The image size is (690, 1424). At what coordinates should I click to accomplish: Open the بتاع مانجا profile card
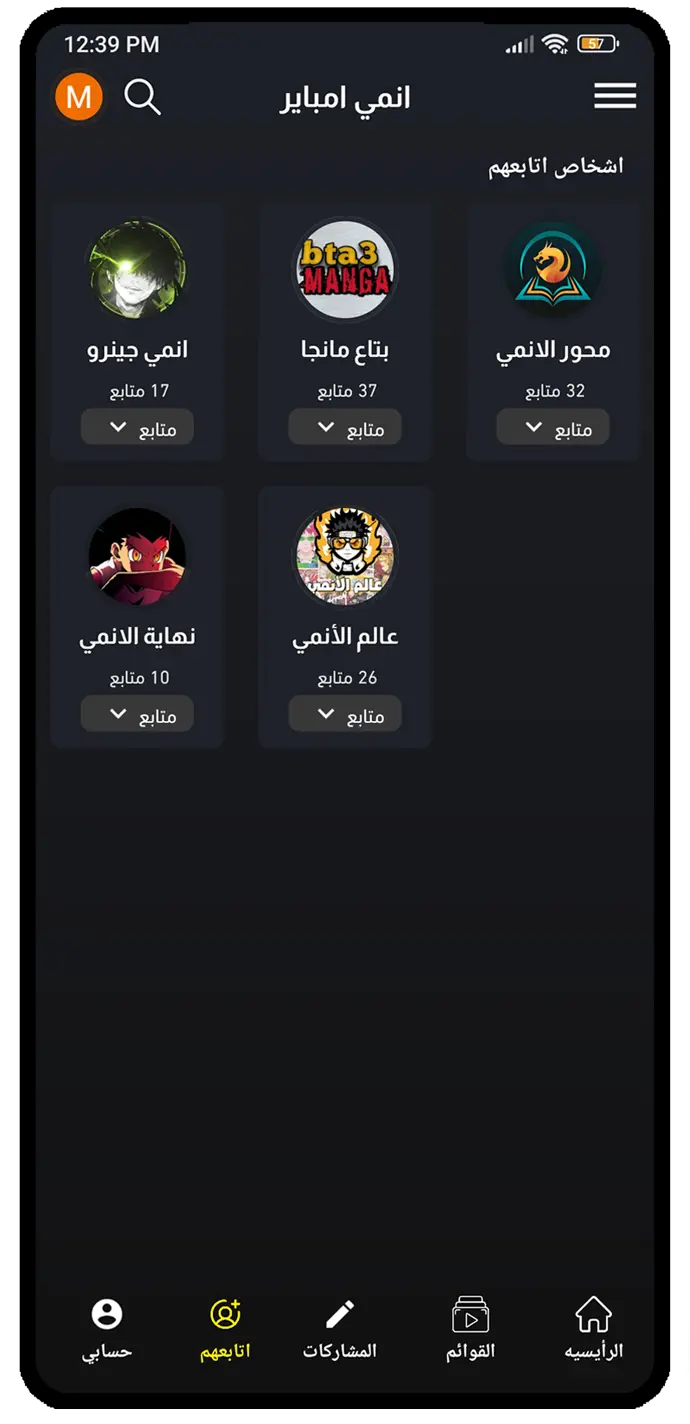(x=345, y=300)
